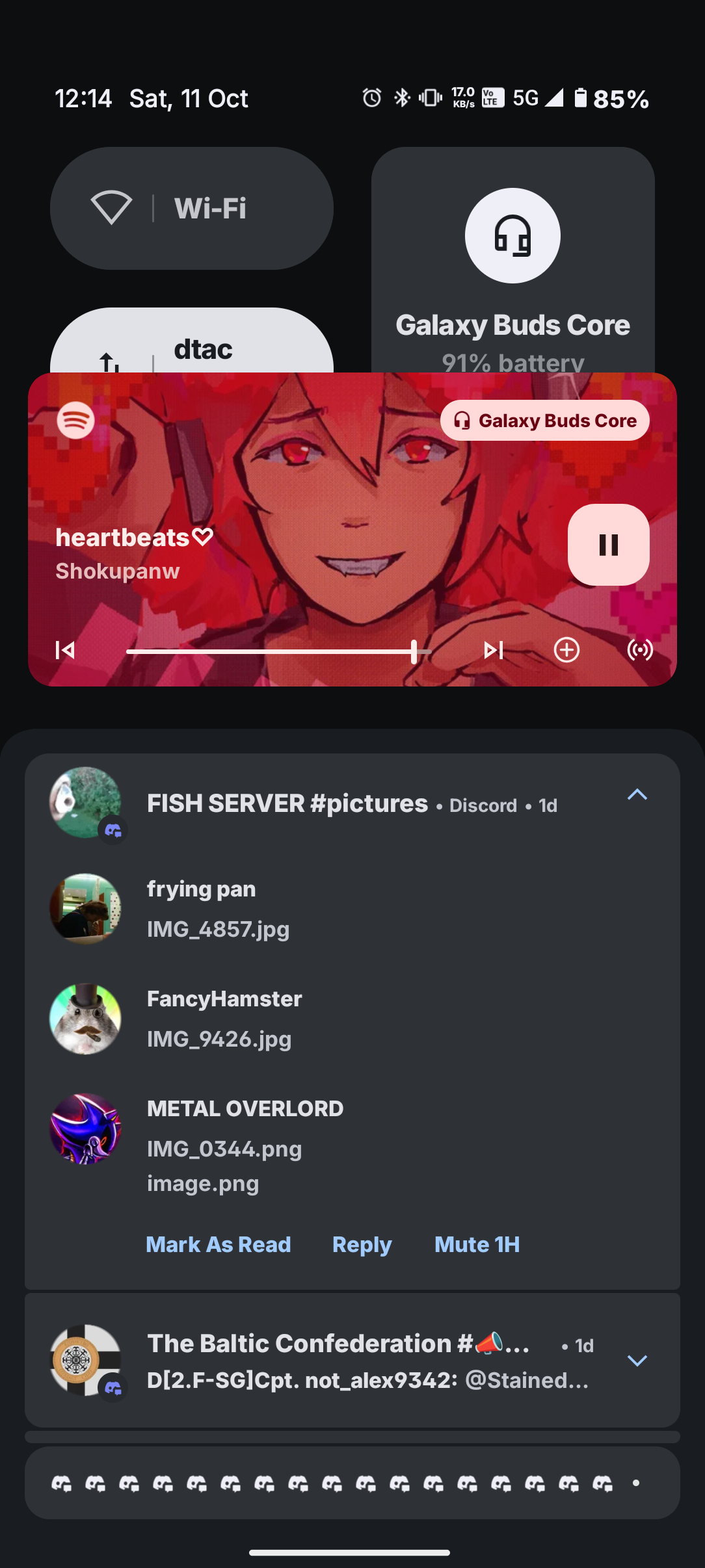The image size is (705, 1568).
Task: Open the collapsed Discord notification icons row
Action: coord(351,1483)
